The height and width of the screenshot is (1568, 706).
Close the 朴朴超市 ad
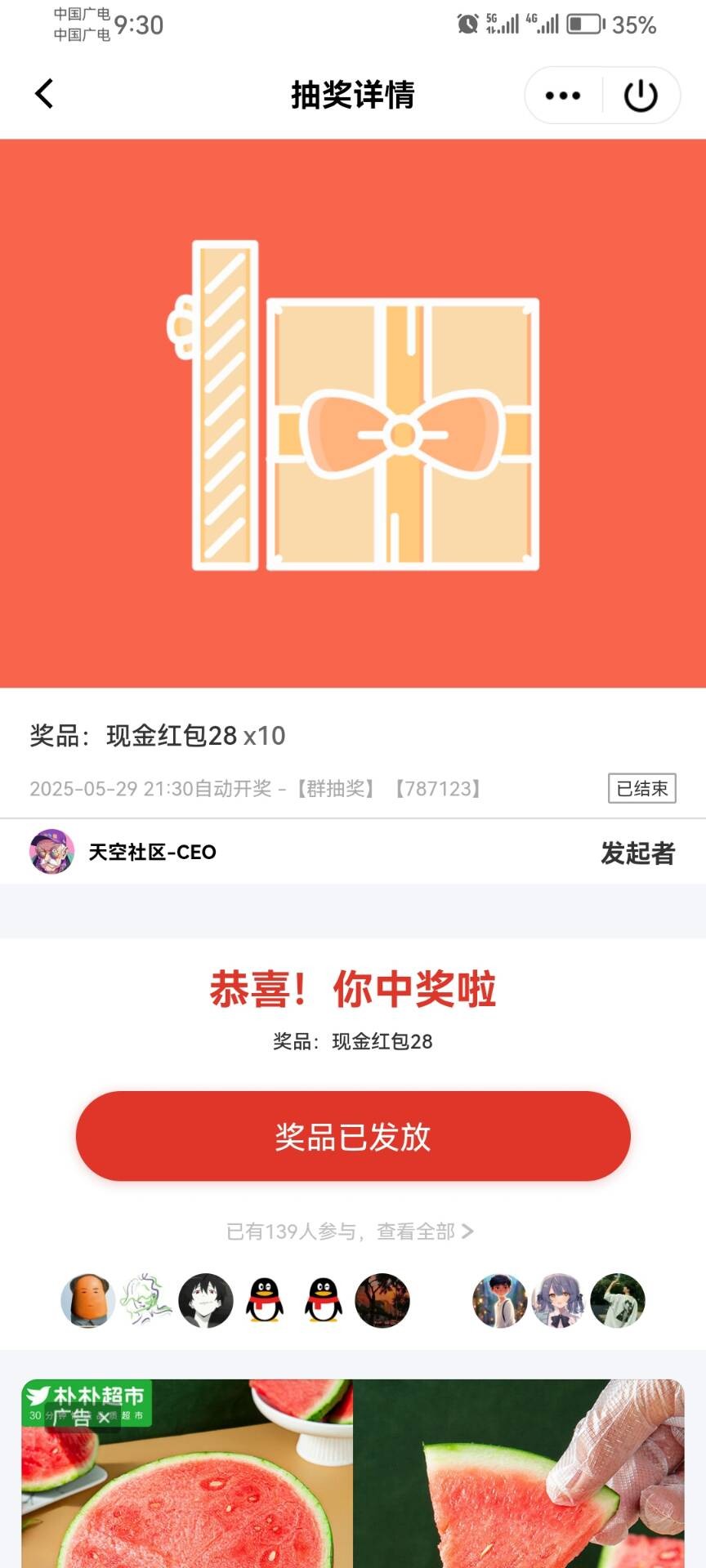[x=104, y=1418]
